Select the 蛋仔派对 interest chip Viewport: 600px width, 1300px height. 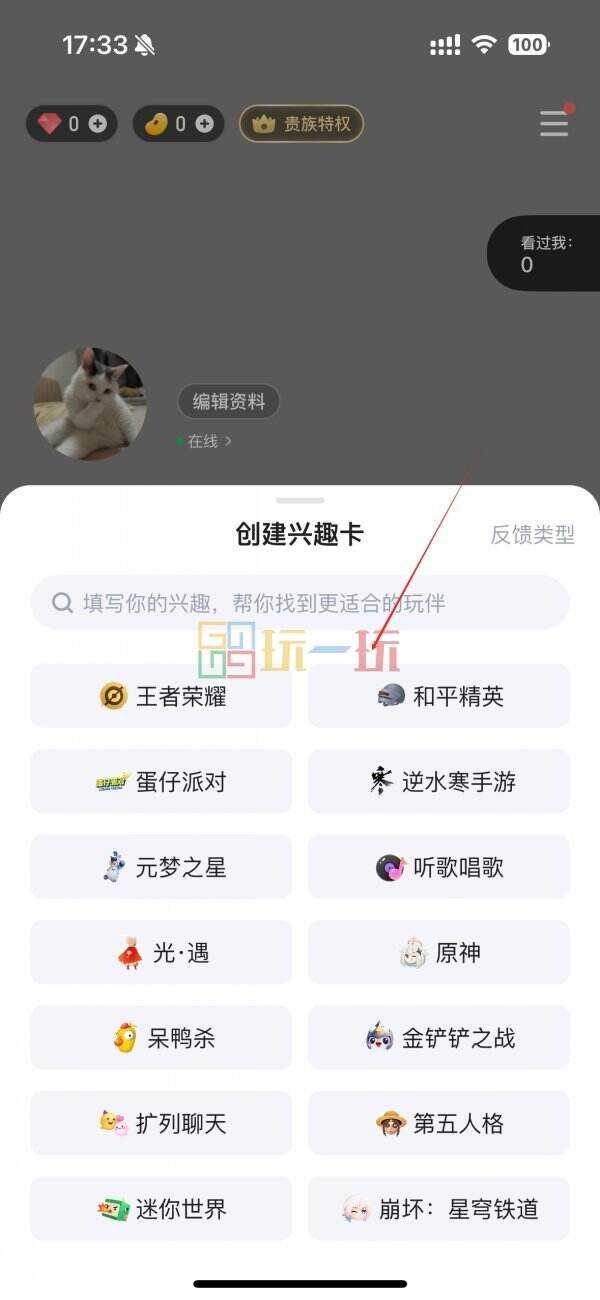(162, 782)
